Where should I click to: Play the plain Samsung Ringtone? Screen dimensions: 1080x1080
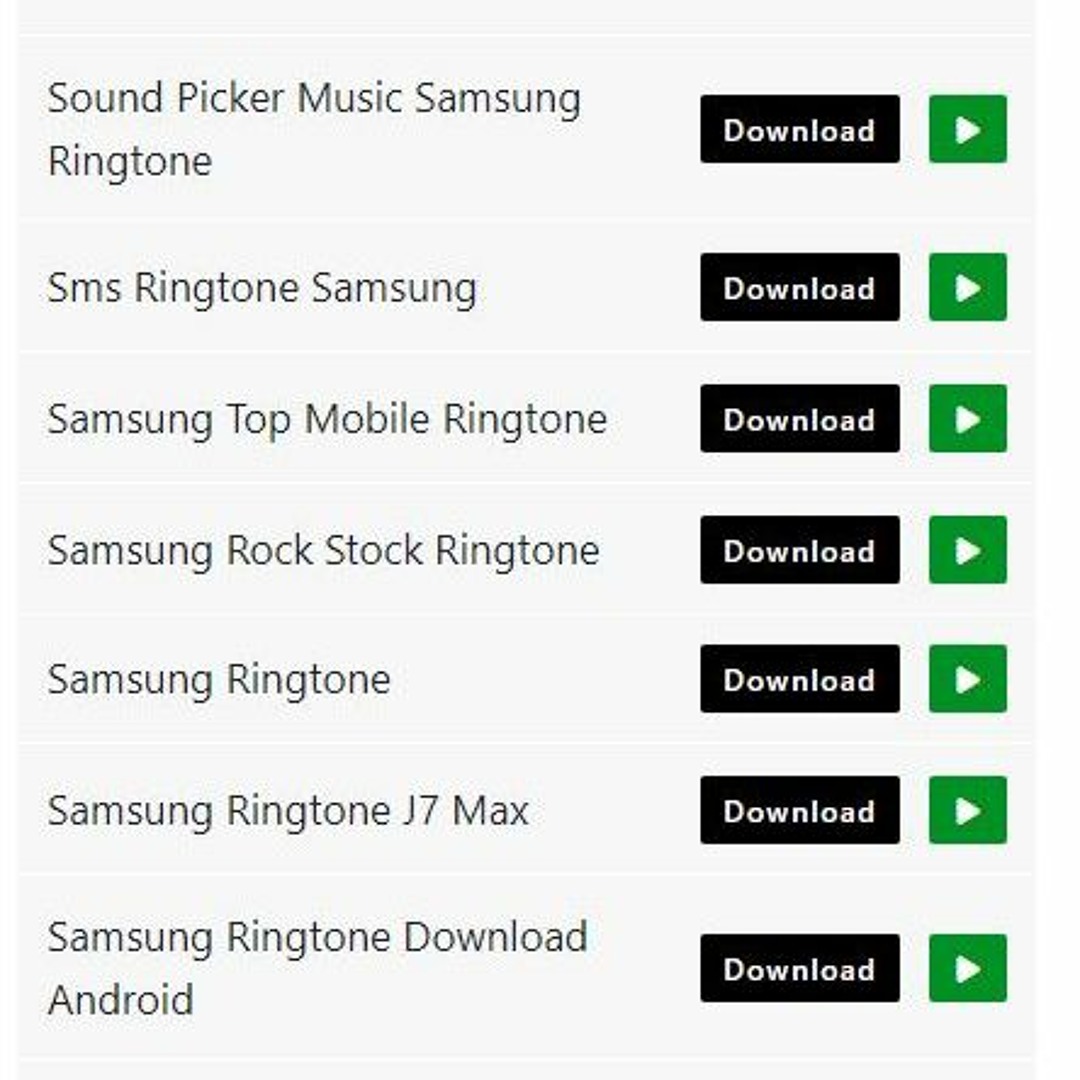[x=967, y=679]
